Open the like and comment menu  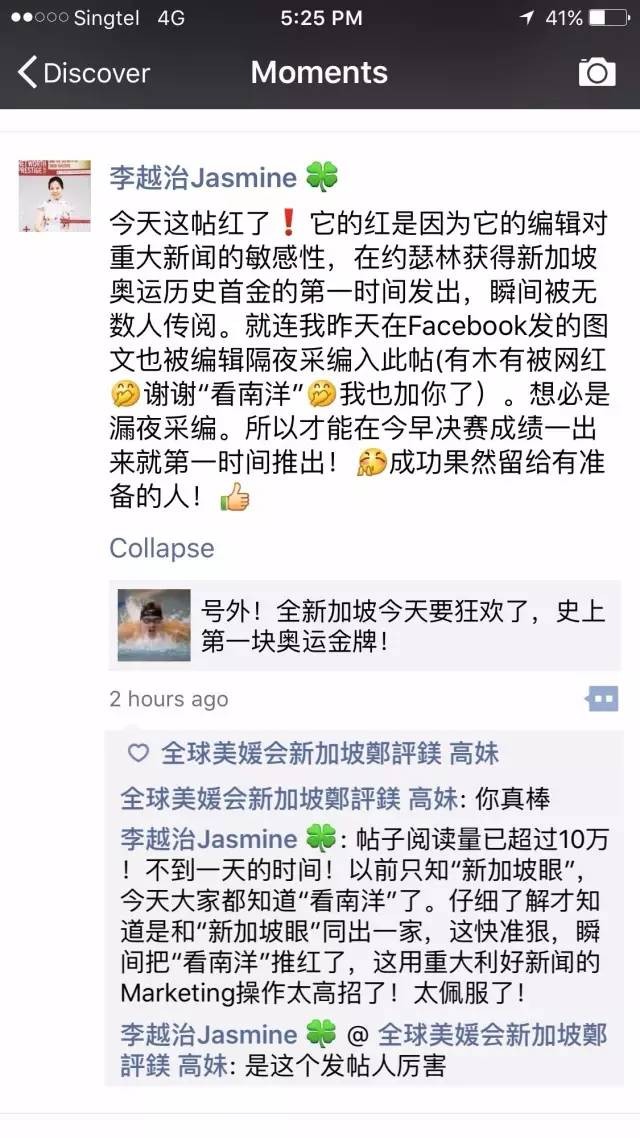[602, 698]
